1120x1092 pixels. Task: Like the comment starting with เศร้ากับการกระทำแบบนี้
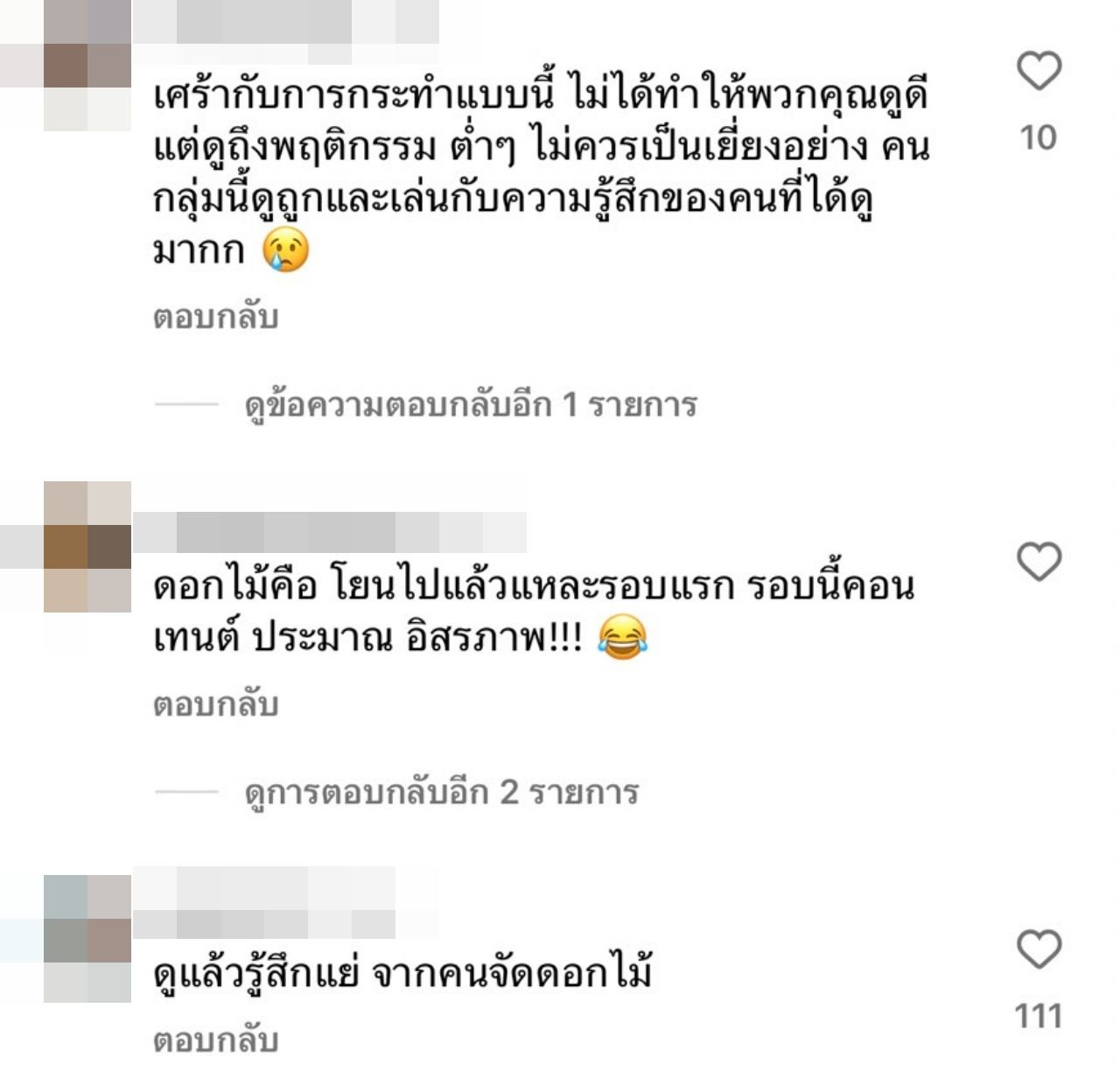pyautogui.click(x=1039, y=72)
